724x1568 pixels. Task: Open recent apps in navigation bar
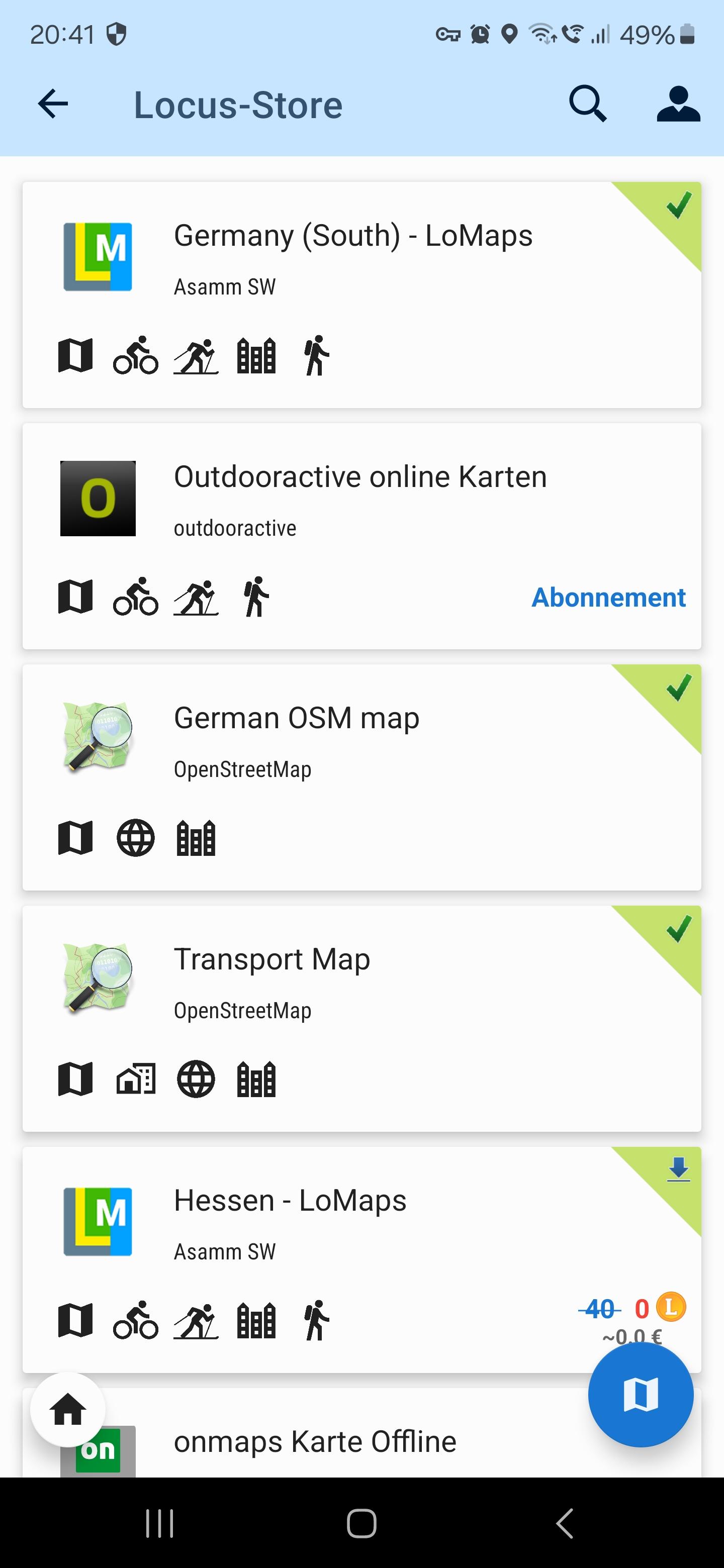[x=159, y=1524]
